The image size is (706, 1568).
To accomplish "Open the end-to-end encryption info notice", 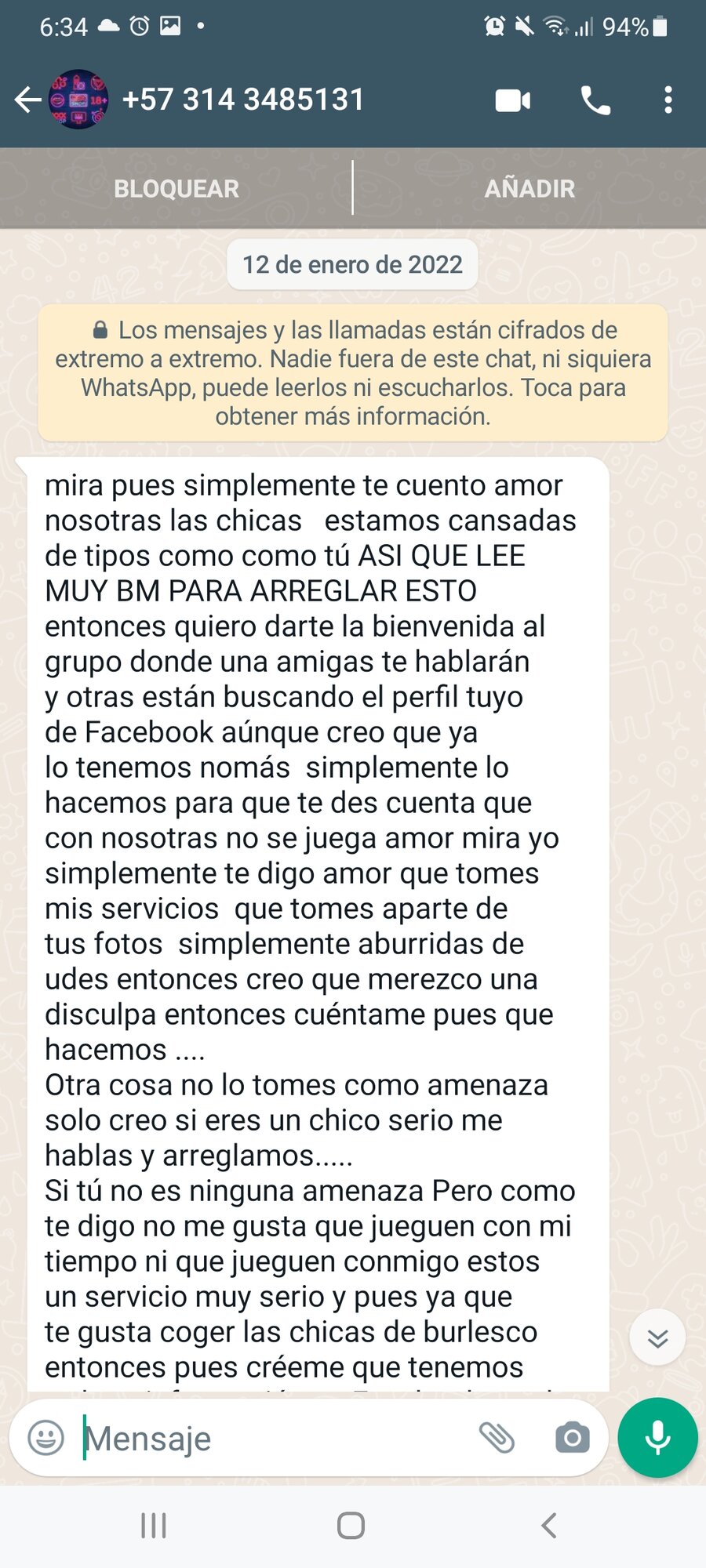I will tap(353, 373).
